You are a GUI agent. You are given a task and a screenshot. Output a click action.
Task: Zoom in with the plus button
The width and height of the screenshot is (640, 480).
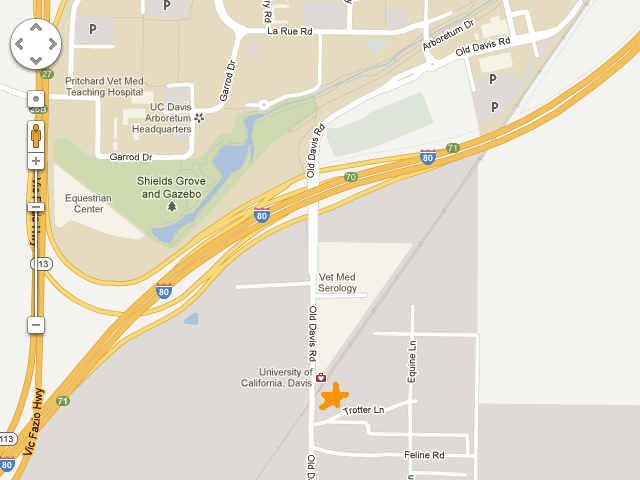point(36,161)
